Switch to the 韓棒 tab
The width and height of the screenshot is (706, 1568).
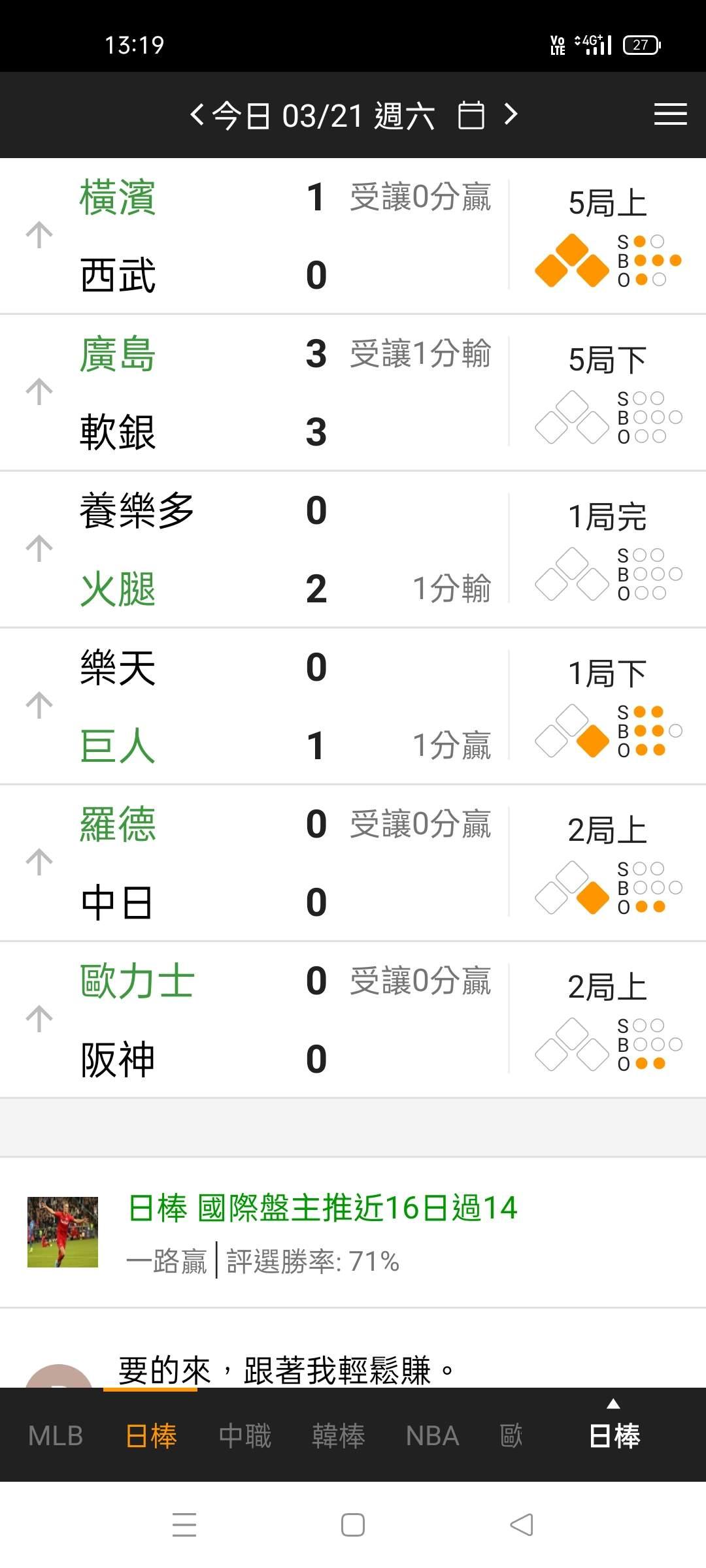pos(338,1435)
